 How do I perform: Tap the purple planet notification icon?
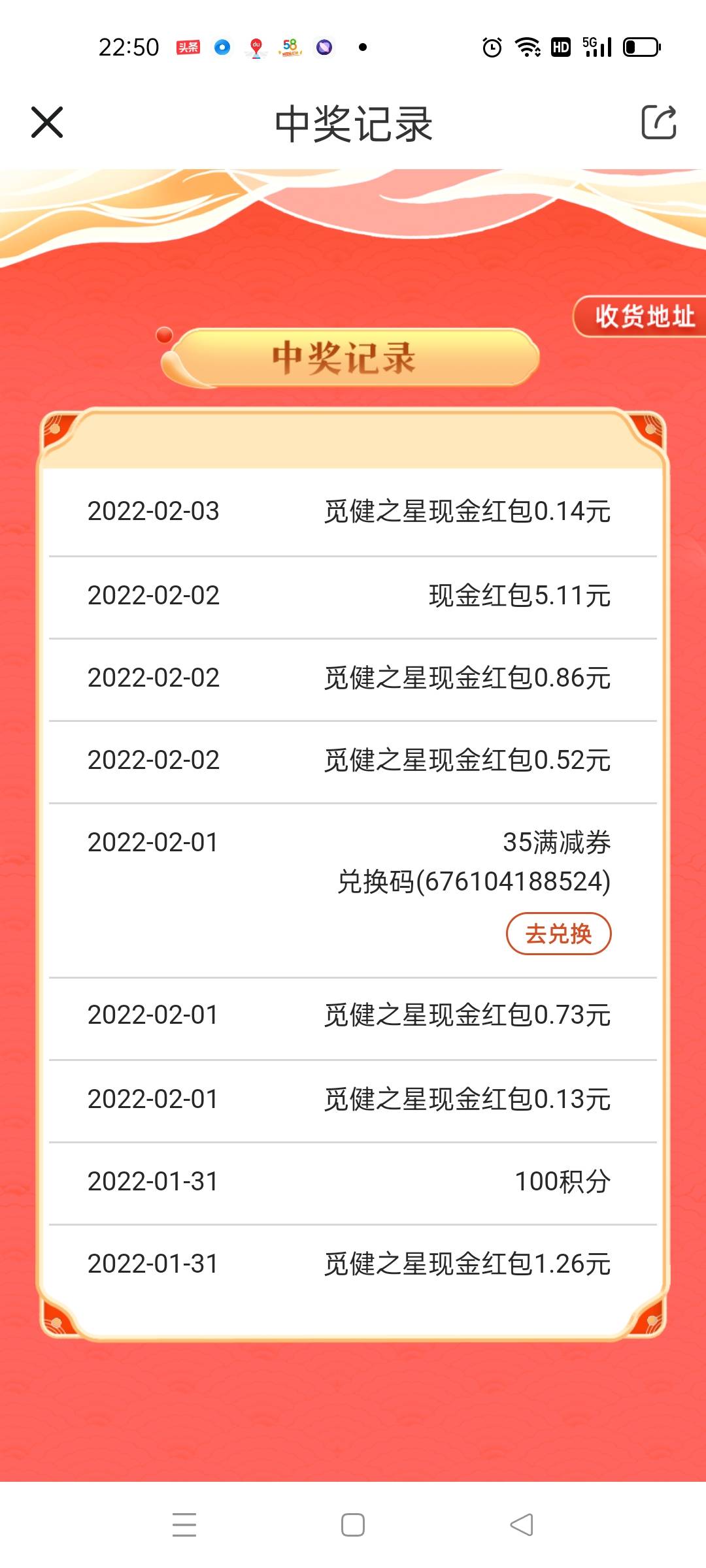point(324,48)
